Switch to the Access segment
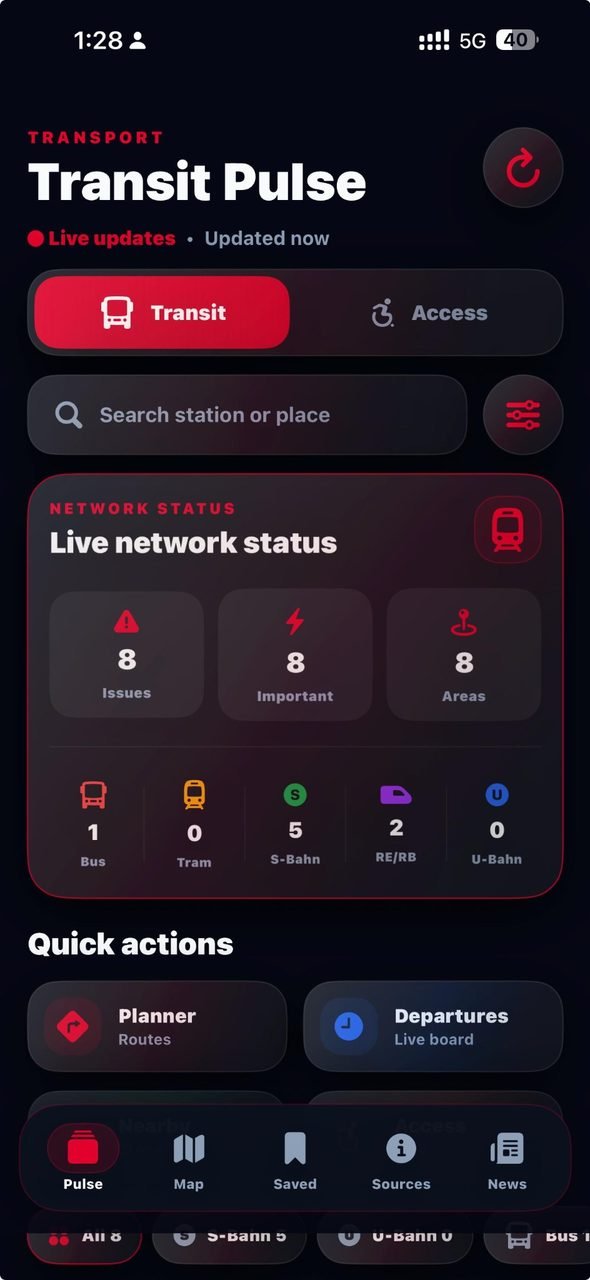Viewport: 590px width, 1280px height. click(x=429, y=313)
